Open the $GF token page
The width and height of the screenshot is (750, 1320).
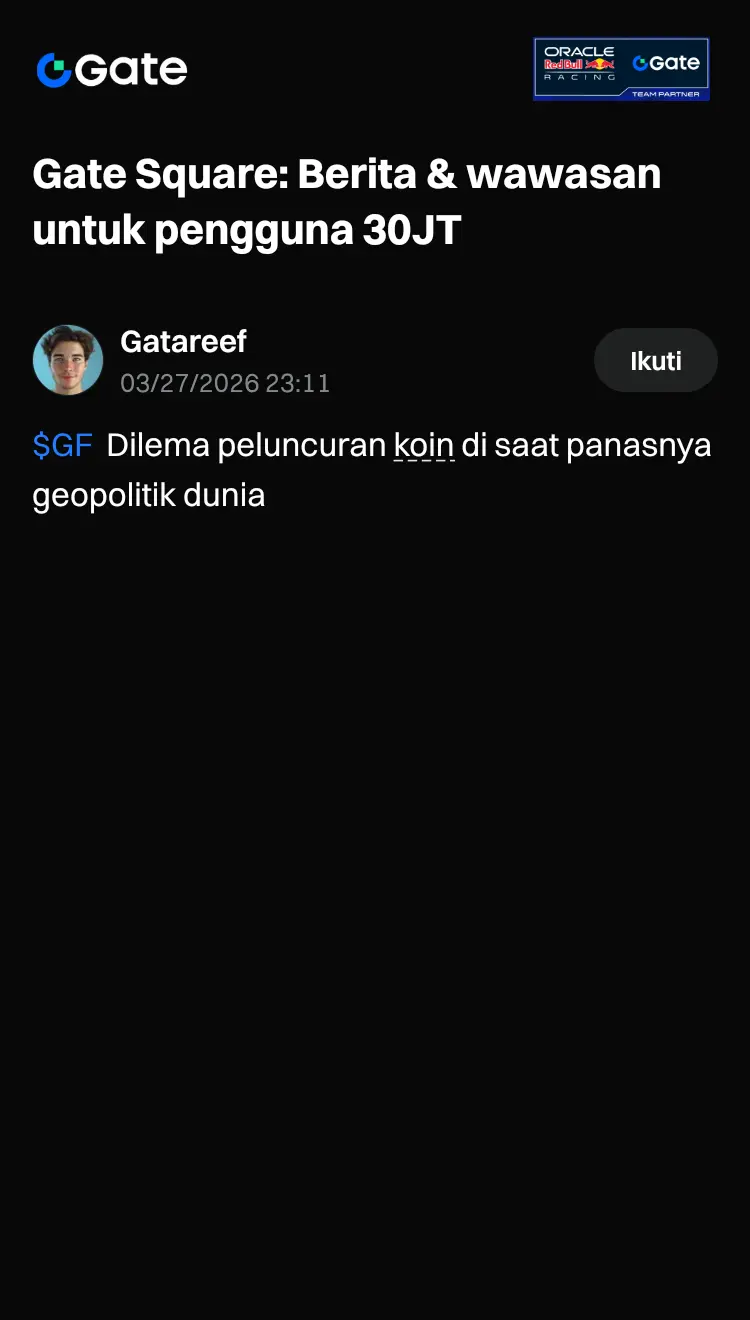[x=62, y=445]
